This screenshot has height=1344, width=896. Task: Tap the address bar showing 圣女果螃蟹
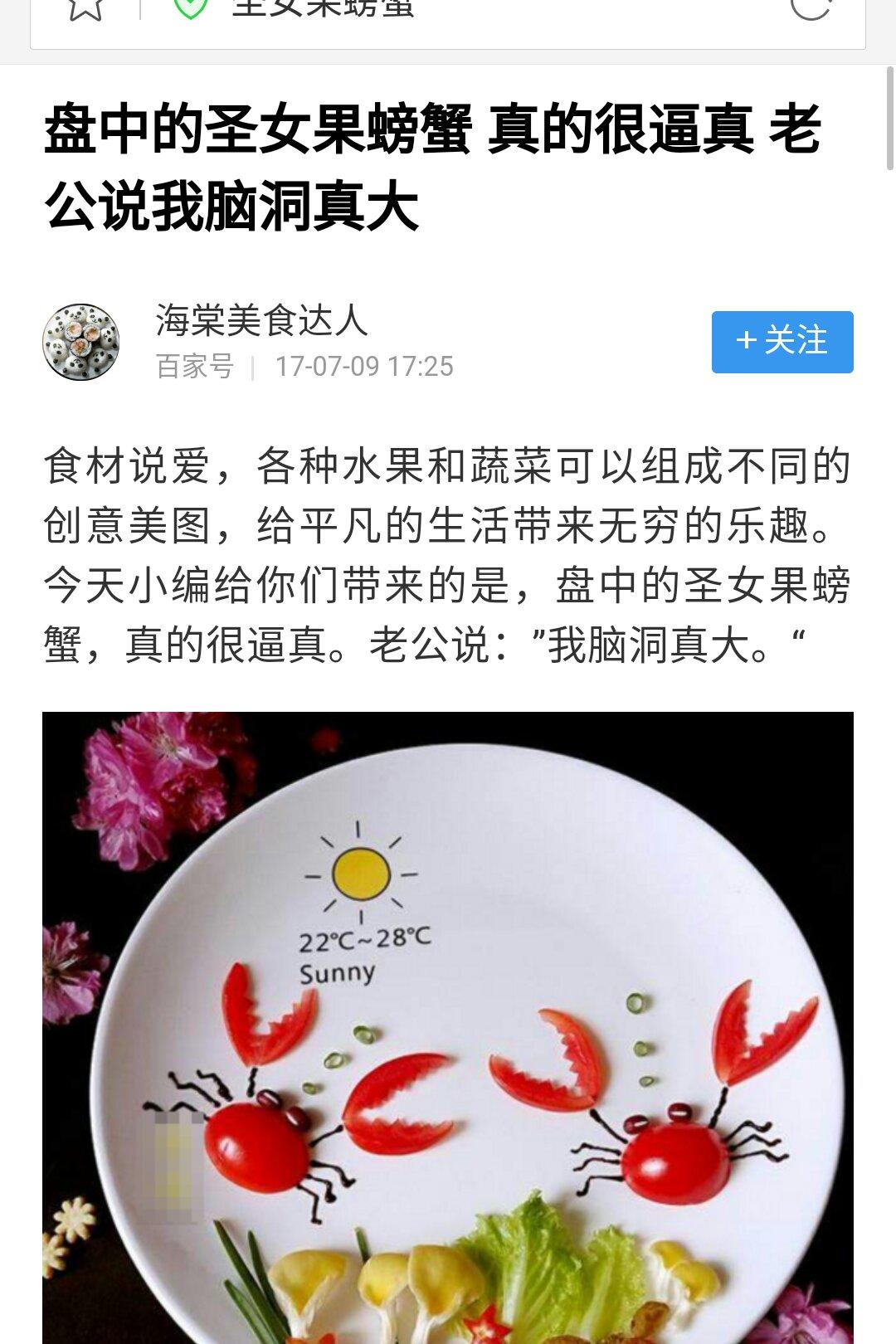tap(465, 10)
